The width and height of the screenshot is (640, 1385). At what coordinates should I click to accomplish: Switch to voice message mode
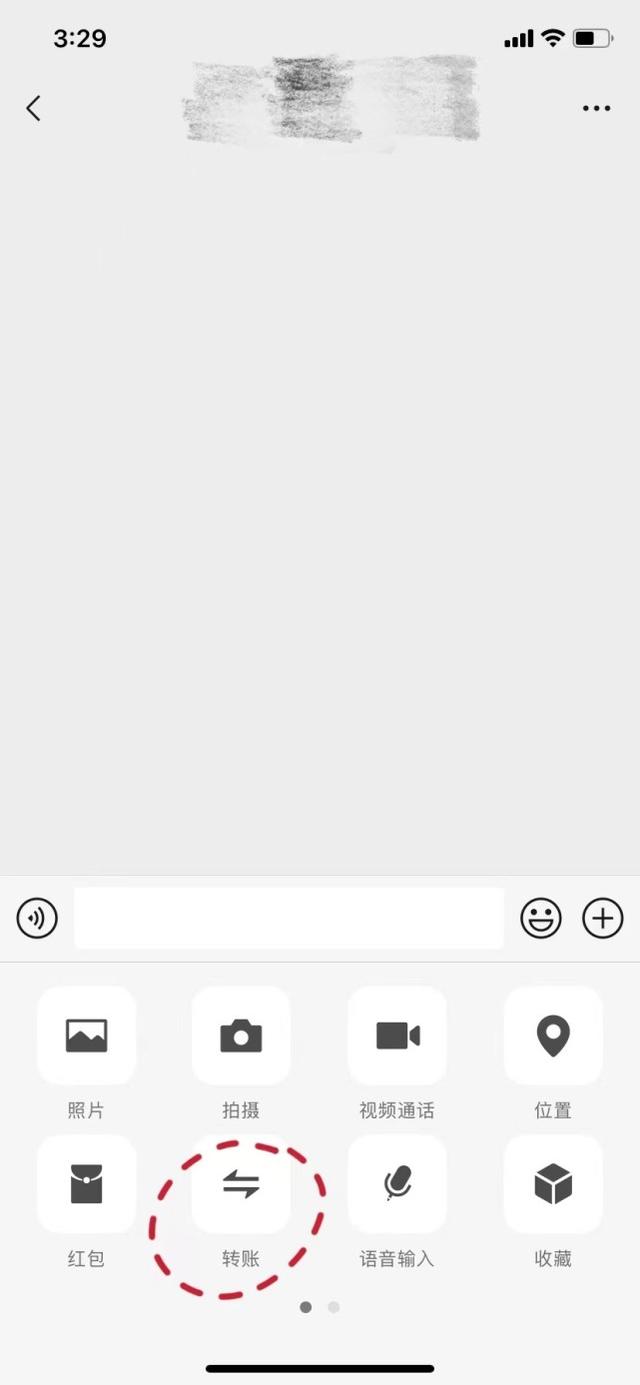pos(37,918)
